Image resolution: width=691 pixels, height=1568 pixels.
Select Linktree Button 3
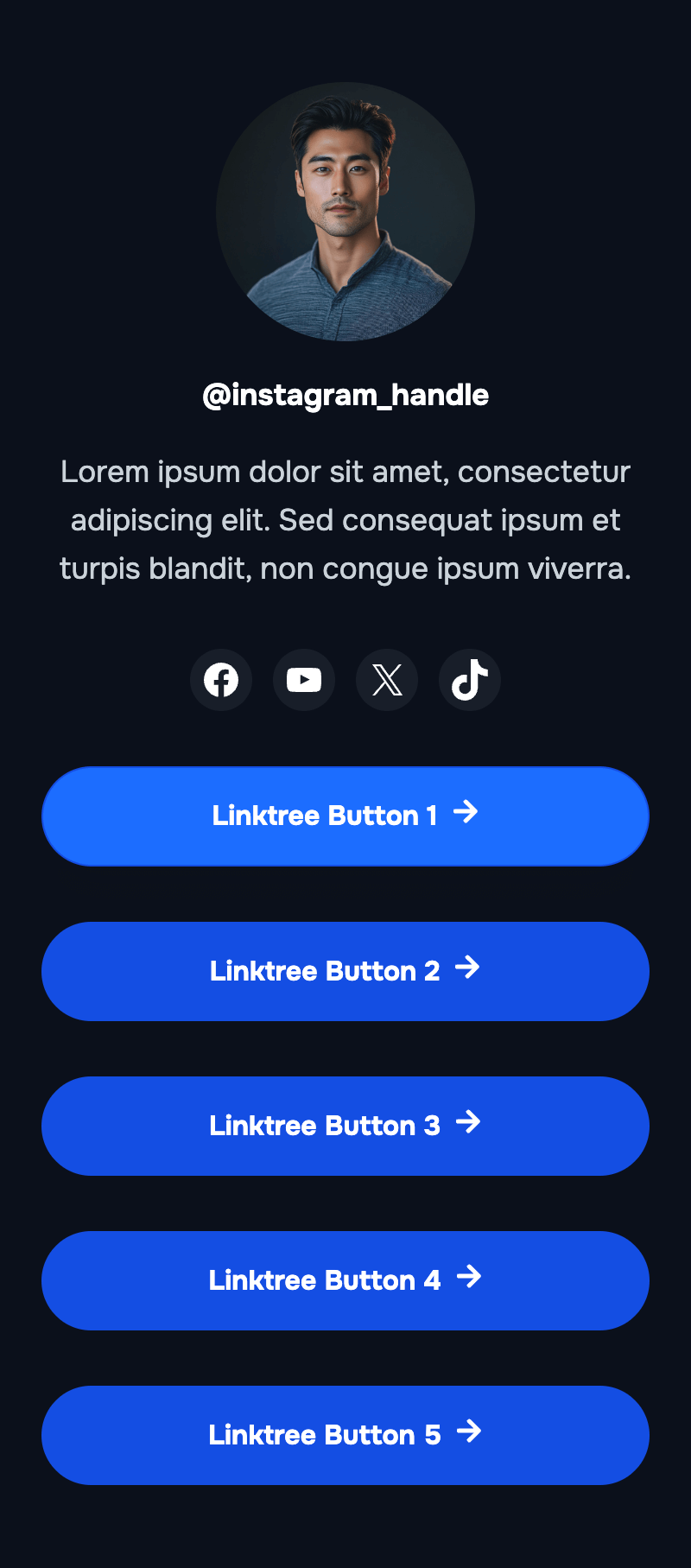pyautogui.click(x=345, y=1126)
